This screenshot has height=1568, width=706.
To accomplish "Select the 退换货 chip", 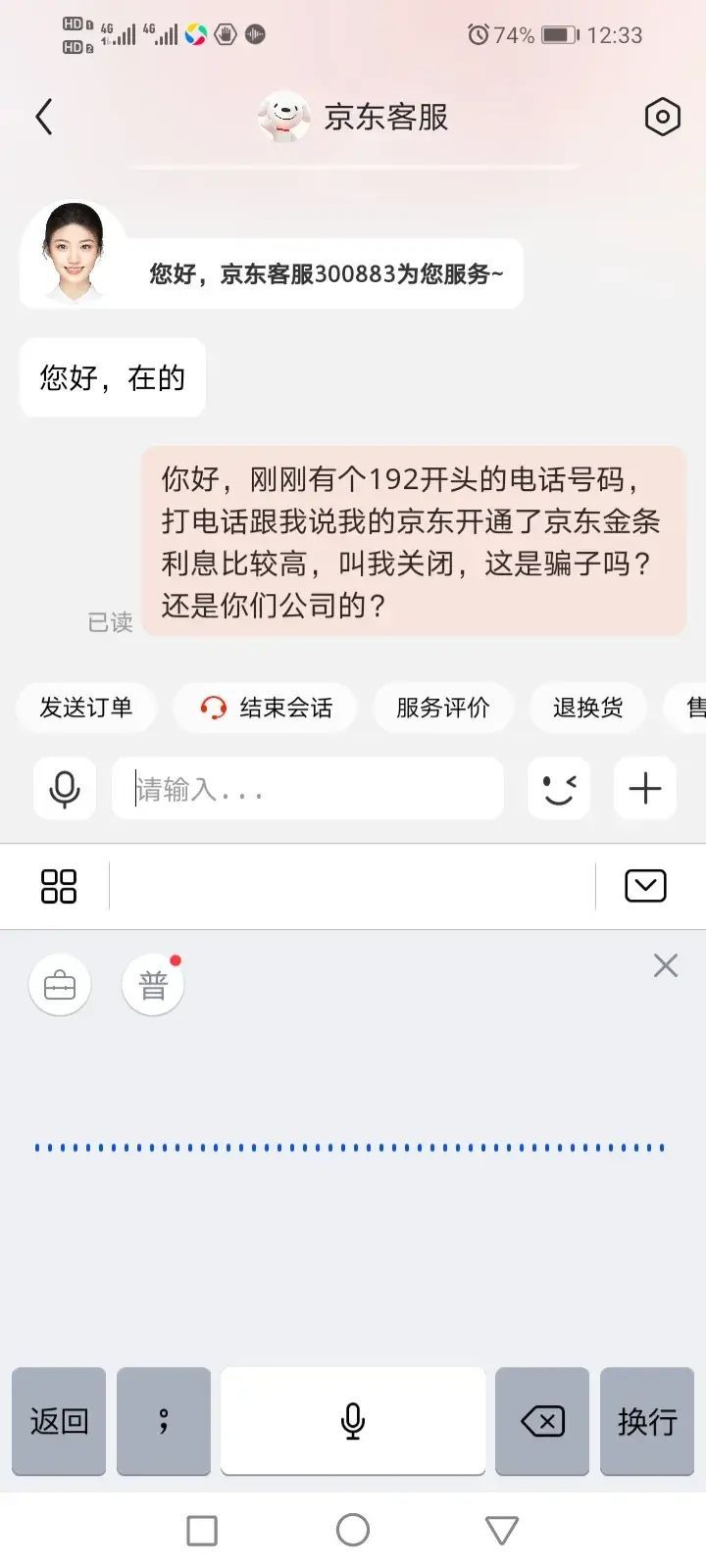I will [587, 708].
